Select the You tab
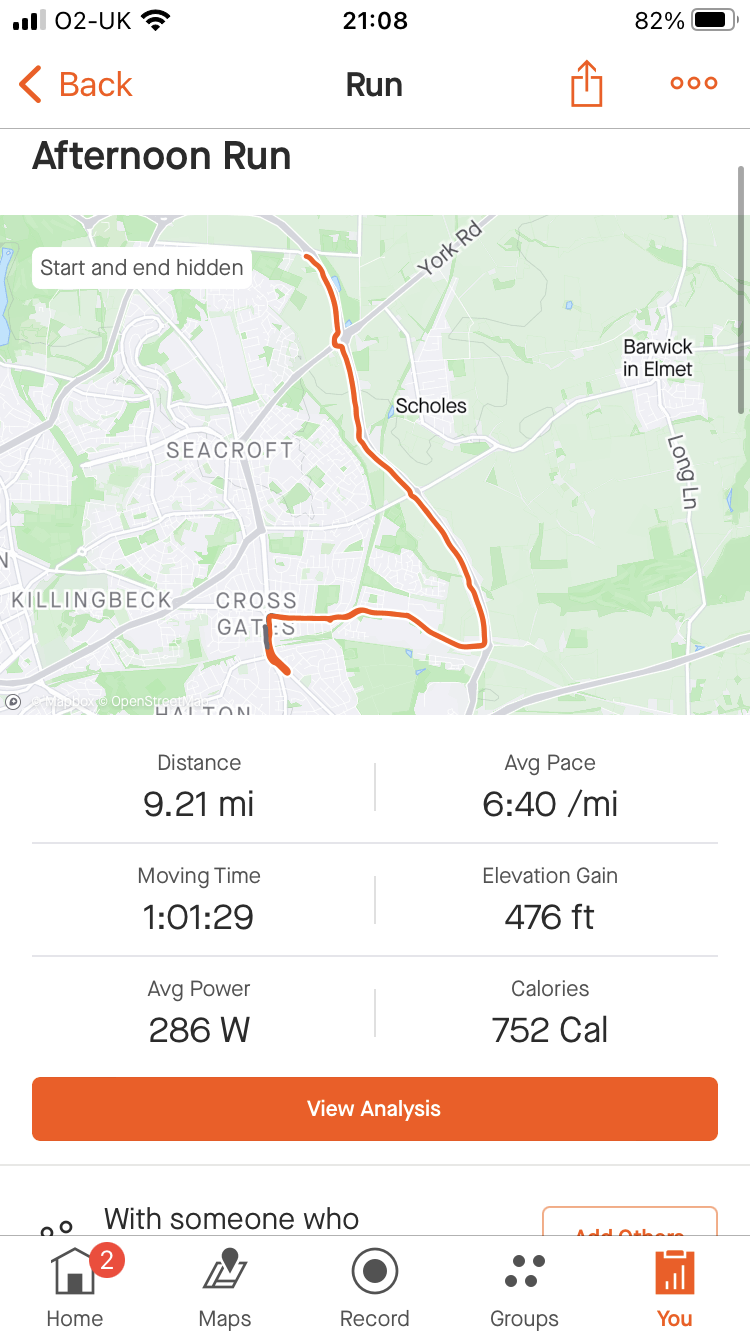This screenshot has height=1334, width=750. point(674,1286)
